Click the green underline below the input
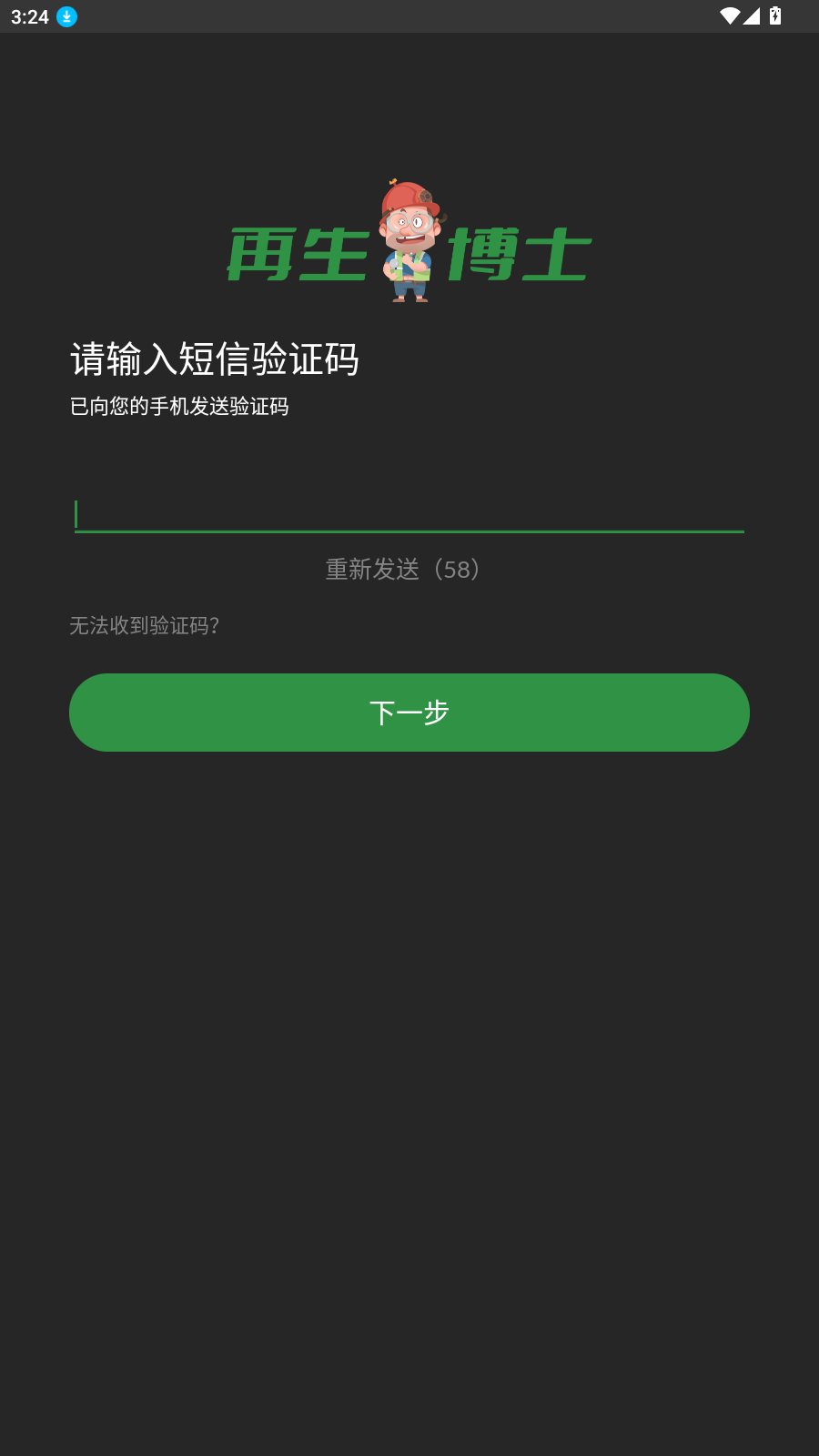Screen dimensions: 819x1456 (x=409, y=529)
